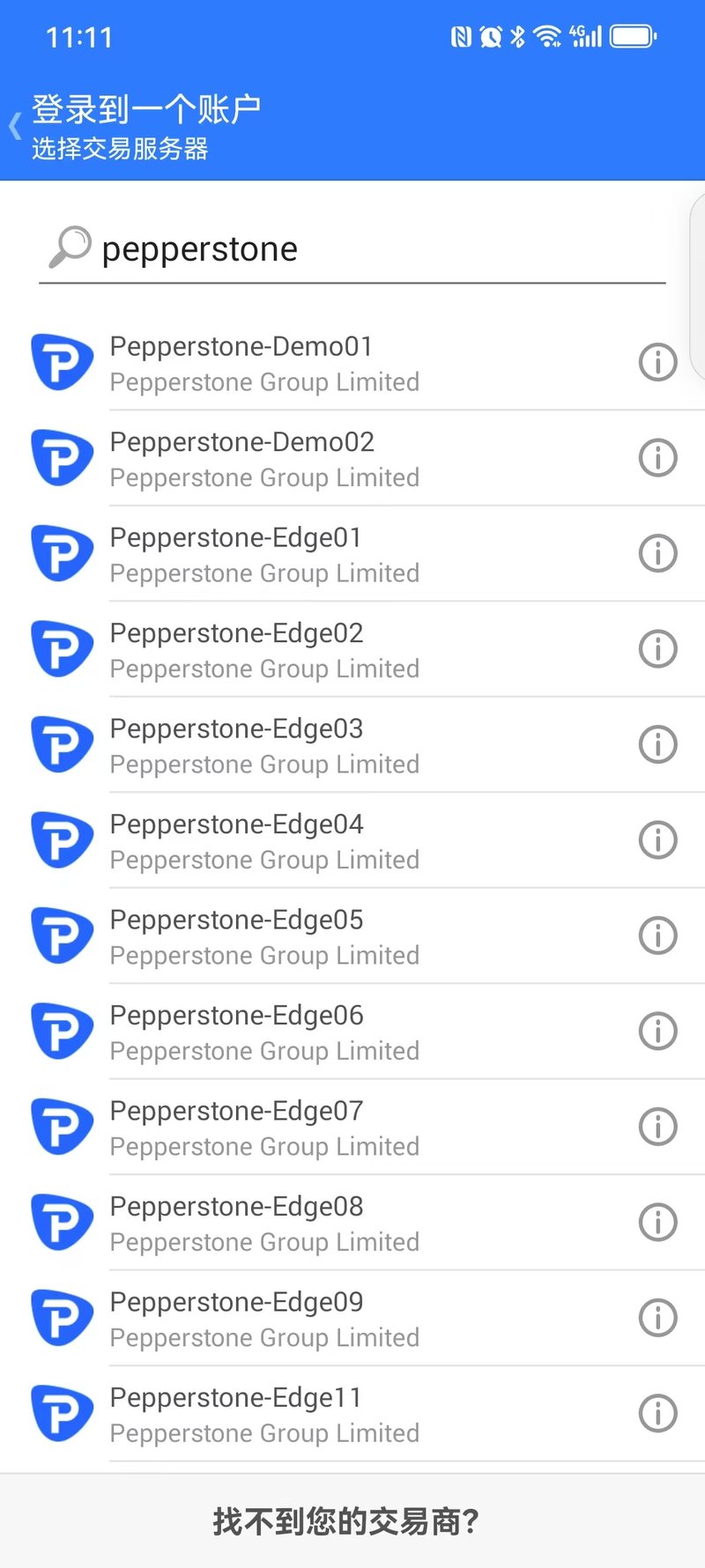Image resolution: width=705 pixels, height=1568 pixels.
Task: Tap 找不到您的交易商? at the bottom
Action: [x=346, y=1521]
